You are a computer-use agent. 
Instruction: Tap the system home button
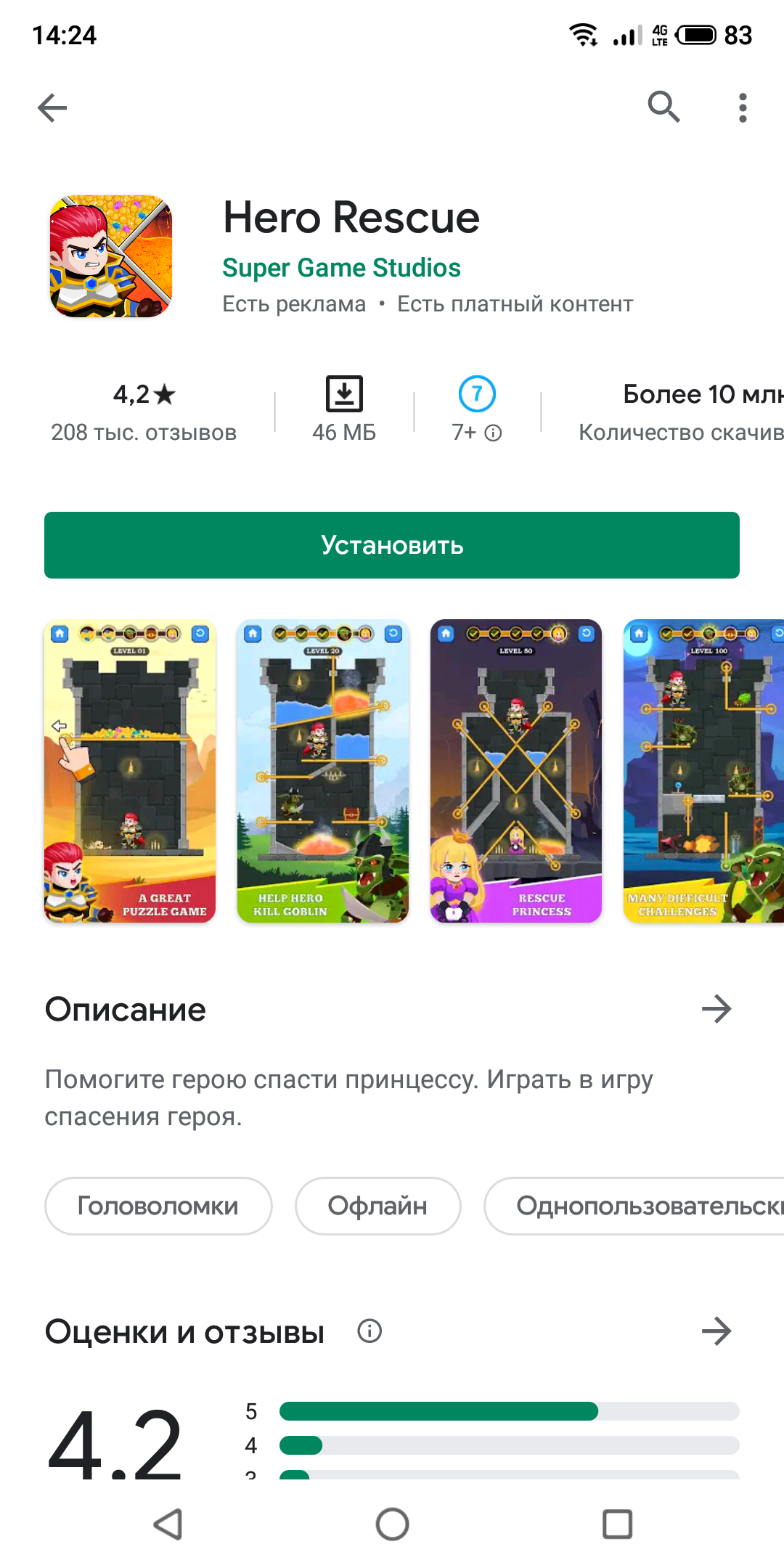pos(392,1524)
